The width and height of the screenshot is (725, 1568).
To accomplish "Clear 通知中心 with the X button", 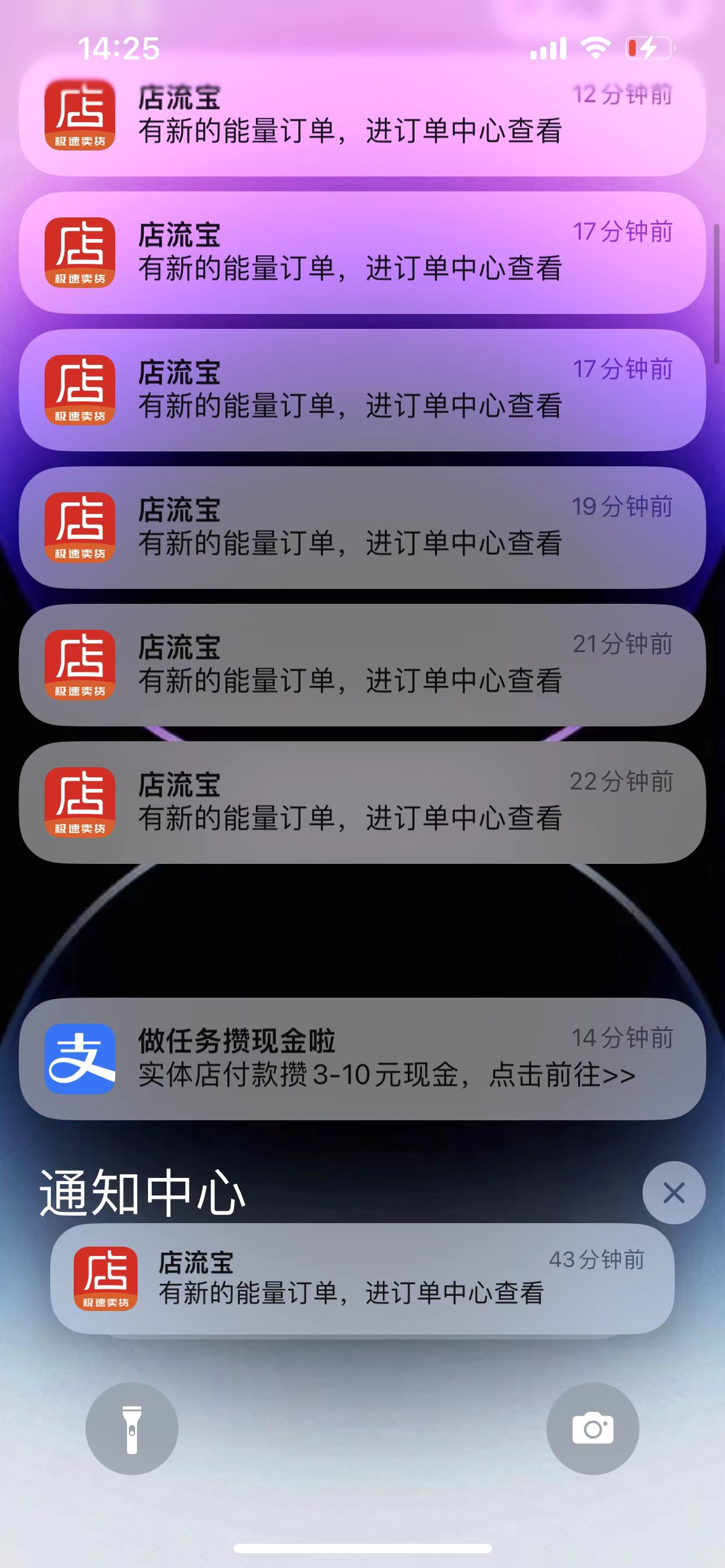I will tap(674, 1193).
